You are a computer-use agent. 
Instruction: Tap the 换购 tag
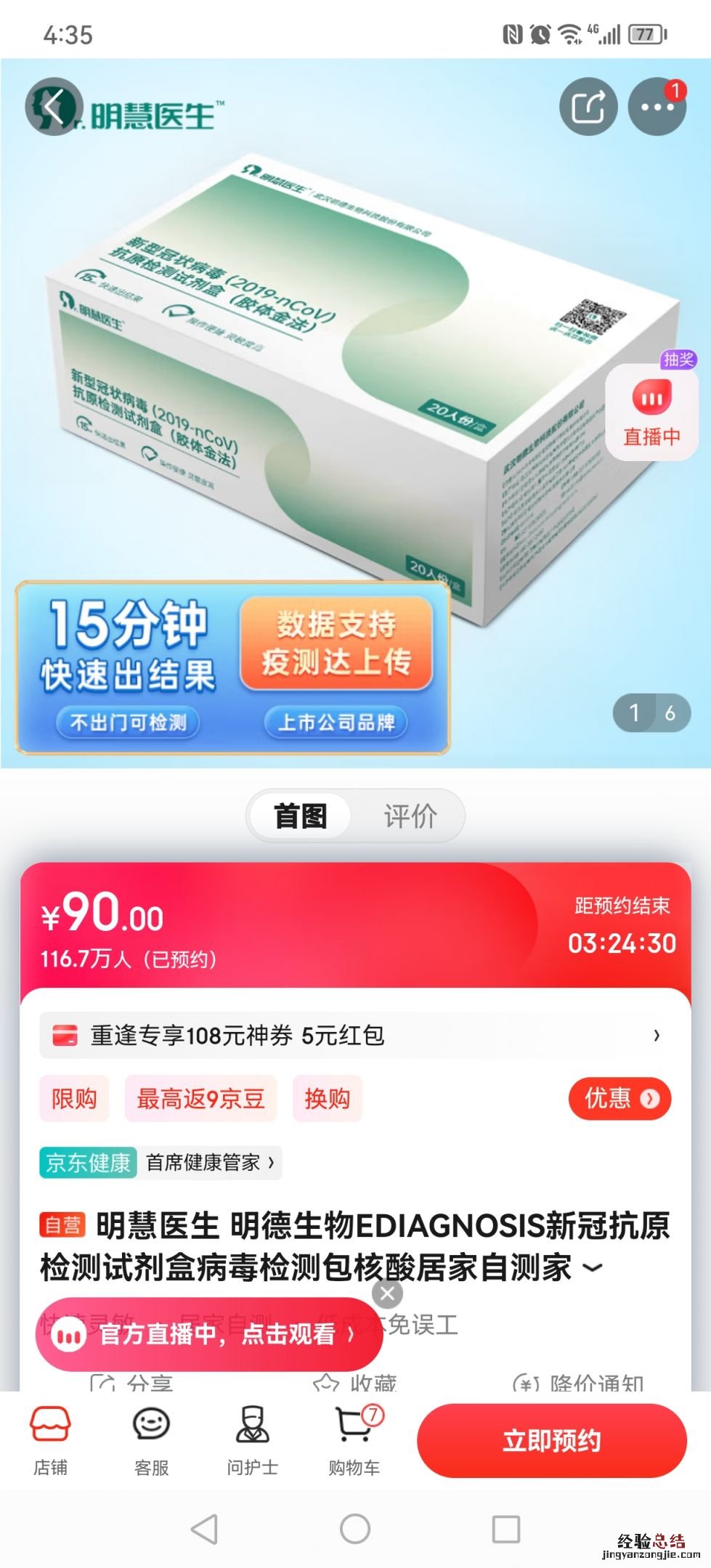click(x=327, y=1098)
